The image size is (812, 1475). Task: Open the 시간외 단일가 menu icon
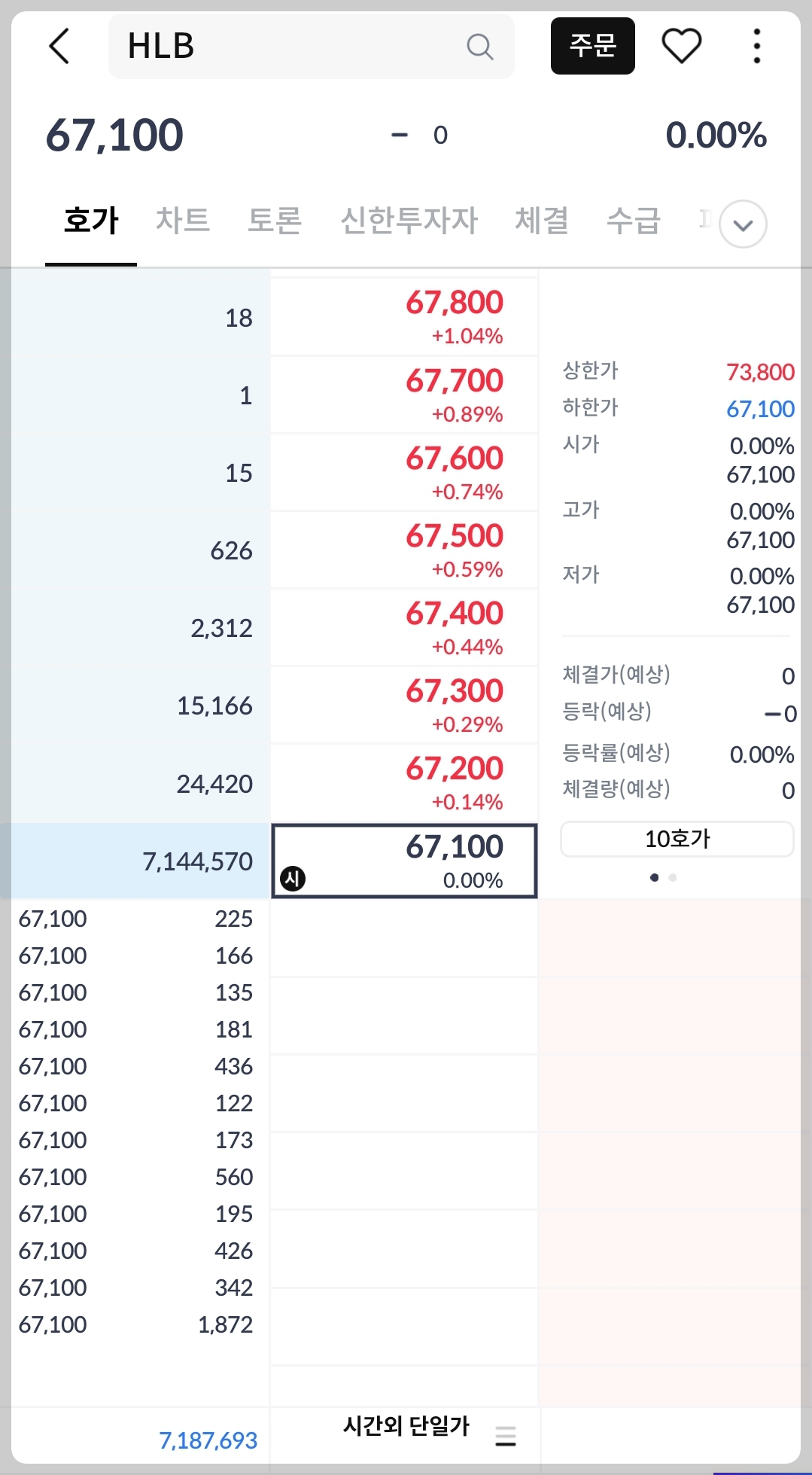[x=506, y=1436]
